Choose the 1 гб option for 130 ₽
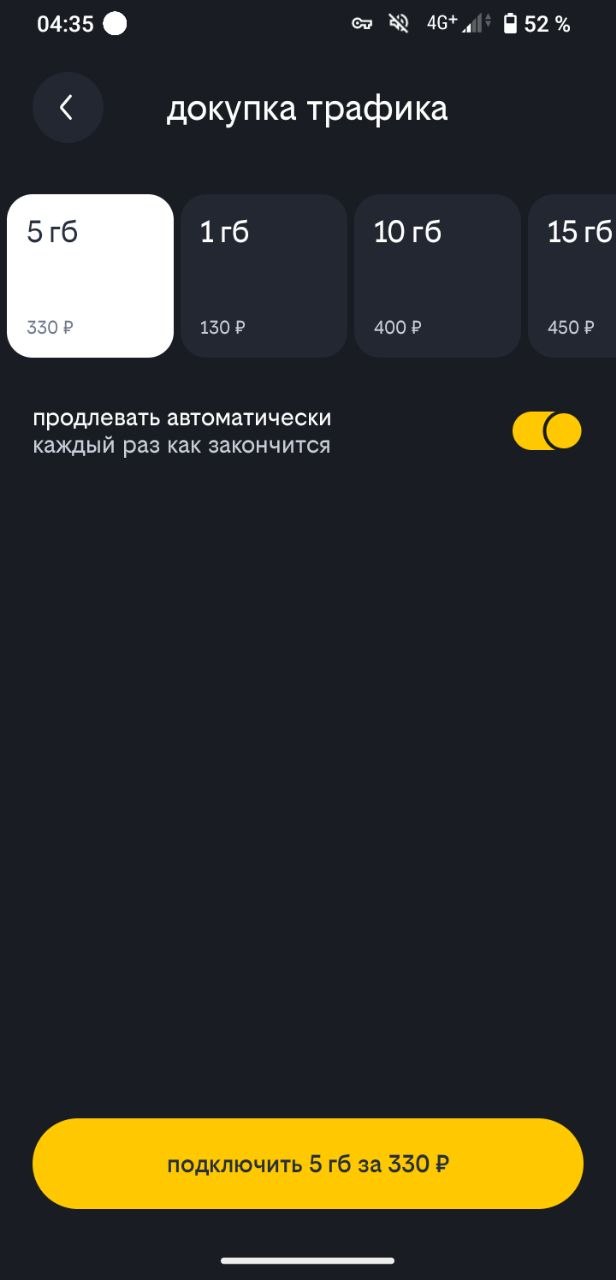 click(264, 276)
